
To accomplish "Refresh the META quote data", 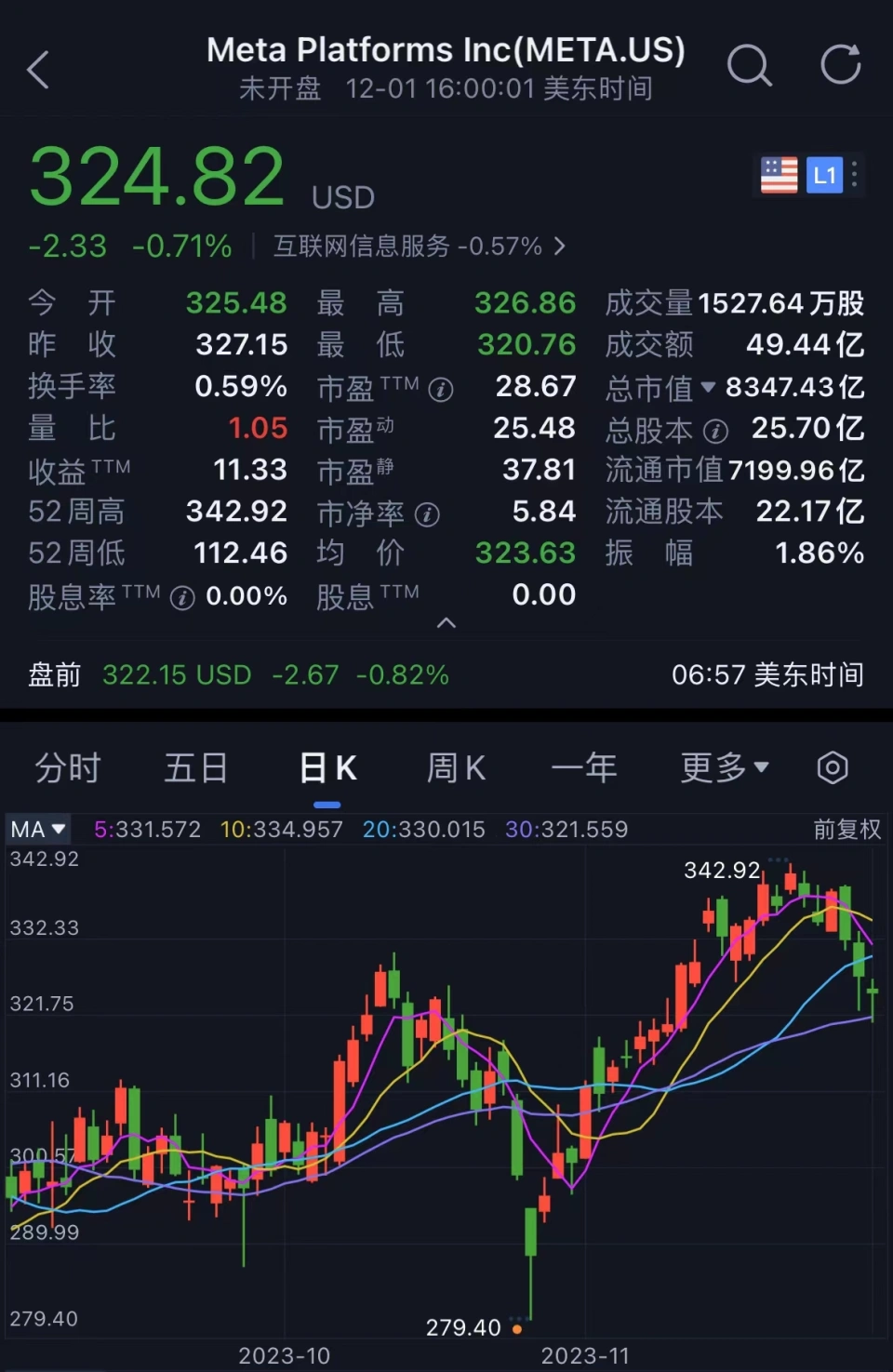I will (840, 65).
